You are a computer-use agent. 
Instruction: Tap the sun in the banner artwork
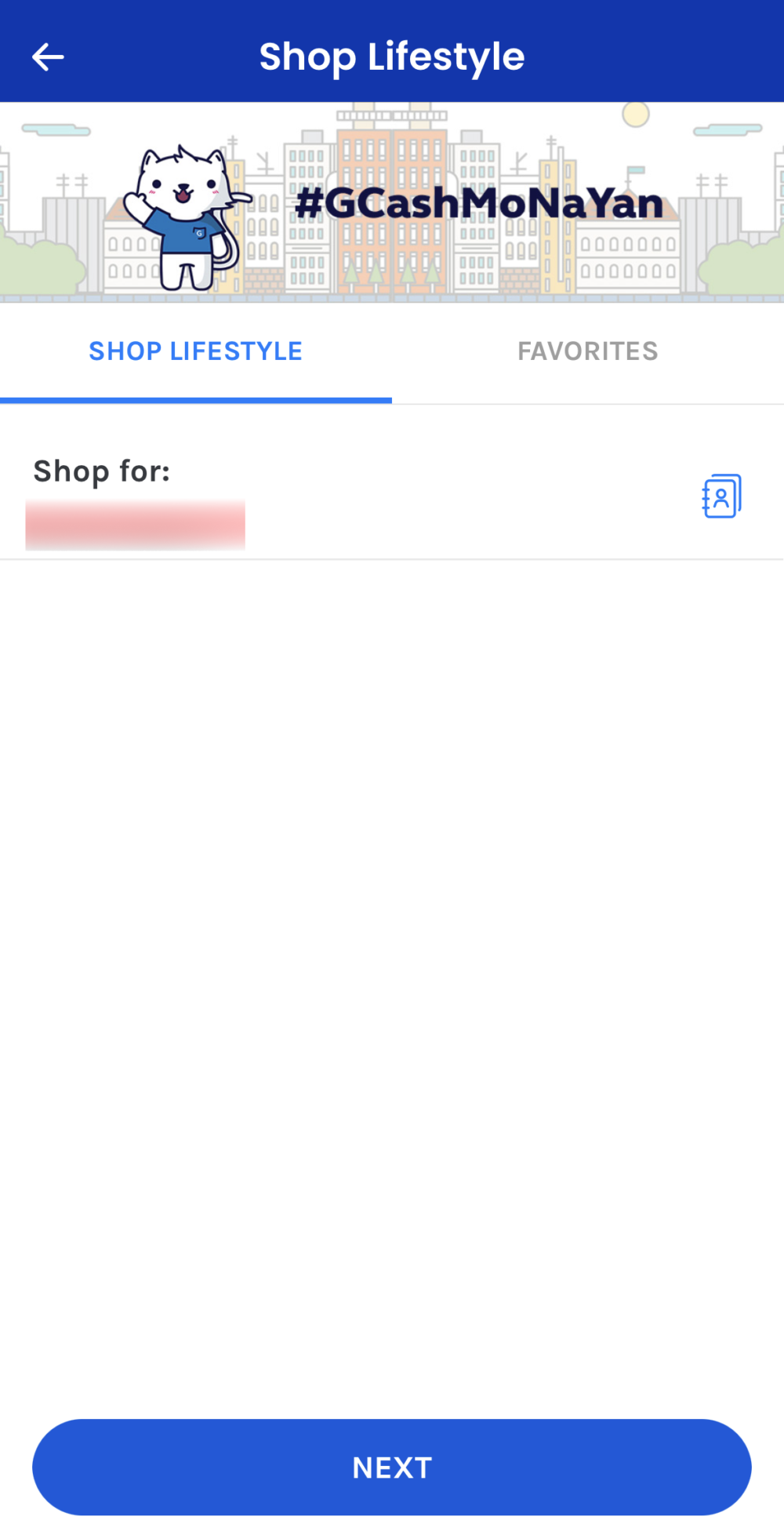click(634, 115)
